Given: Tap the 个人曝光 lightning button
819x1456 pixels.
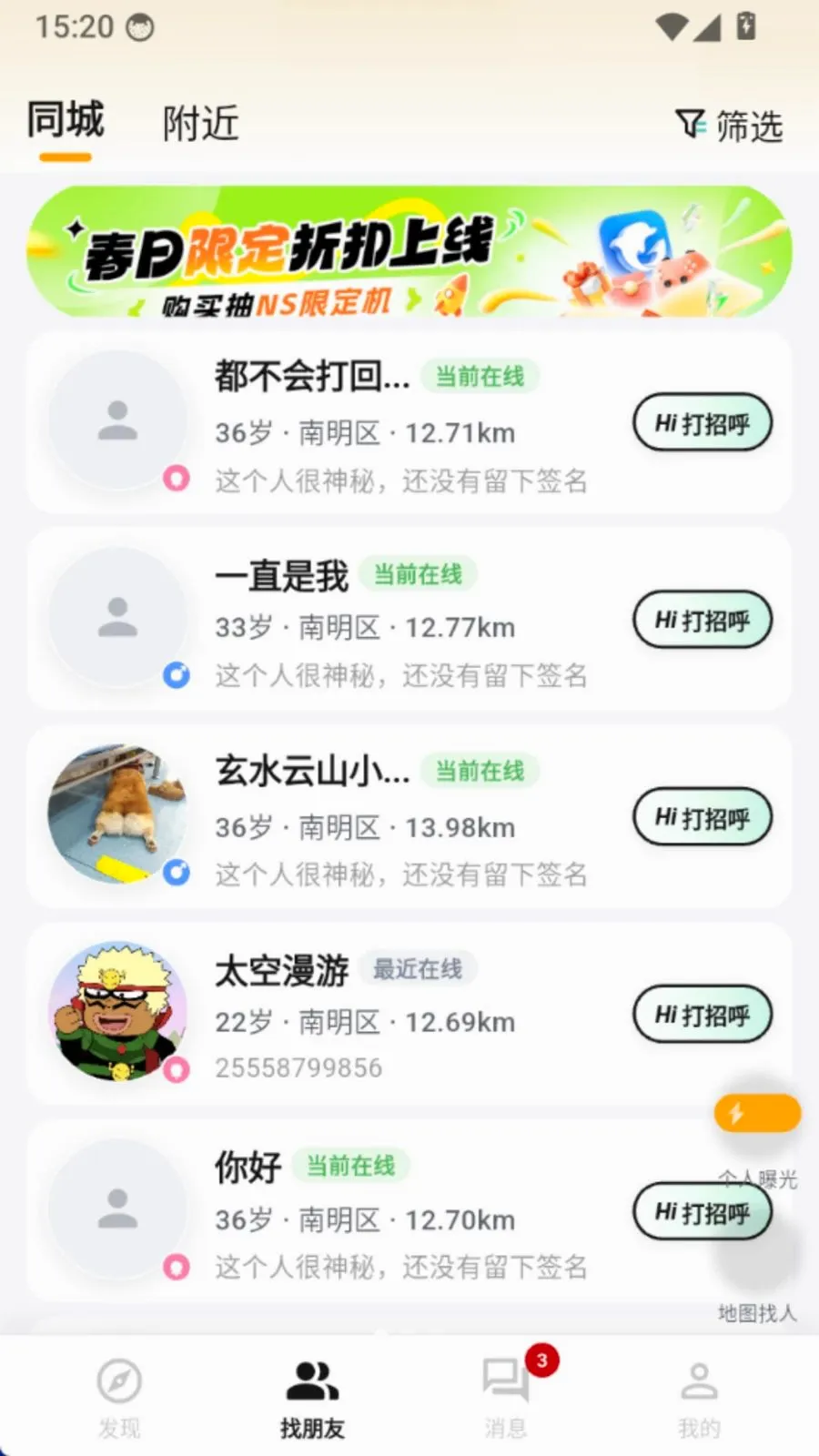Looking at the screenshot, I should (757, 1114).
